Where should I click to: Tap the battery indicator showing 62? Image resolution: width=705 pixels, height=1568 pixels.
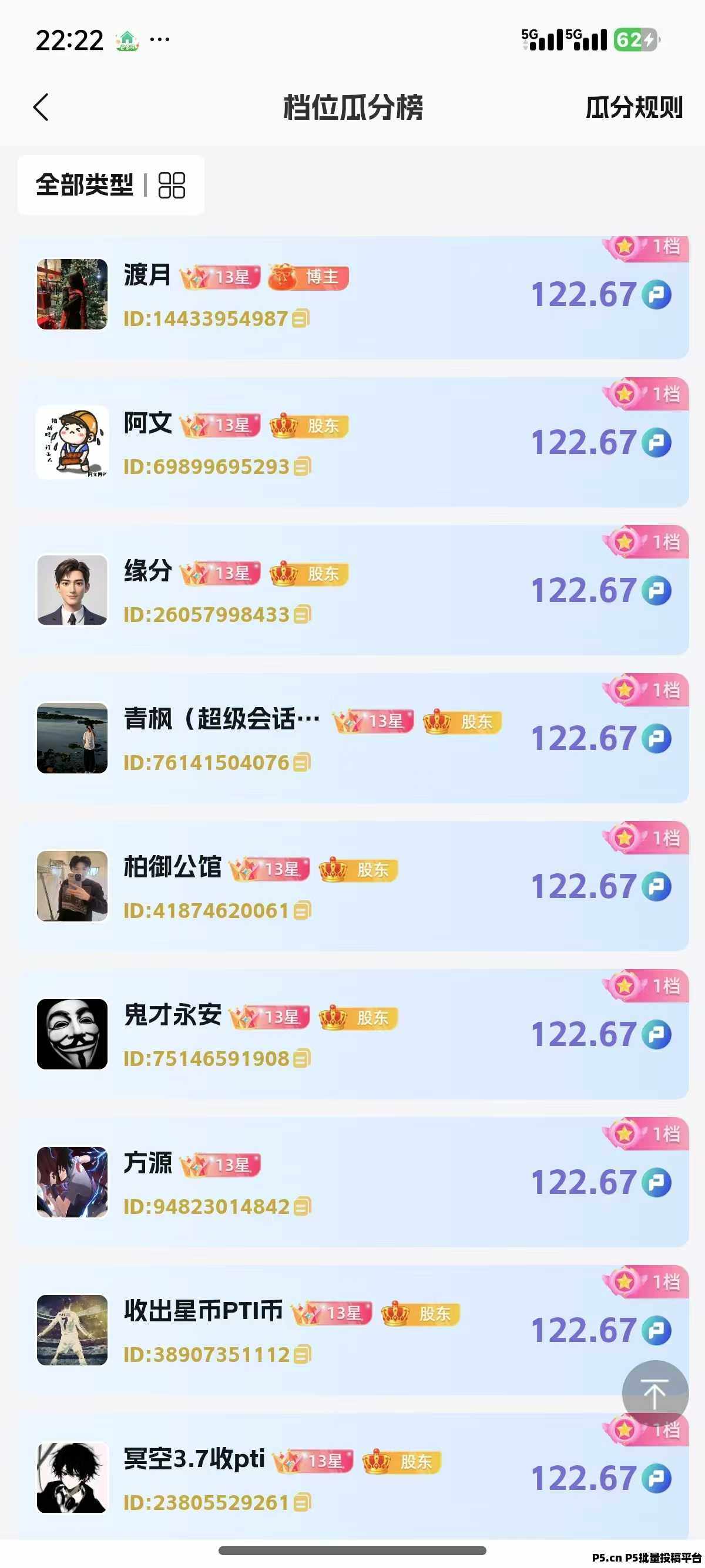tap(635, 39)
